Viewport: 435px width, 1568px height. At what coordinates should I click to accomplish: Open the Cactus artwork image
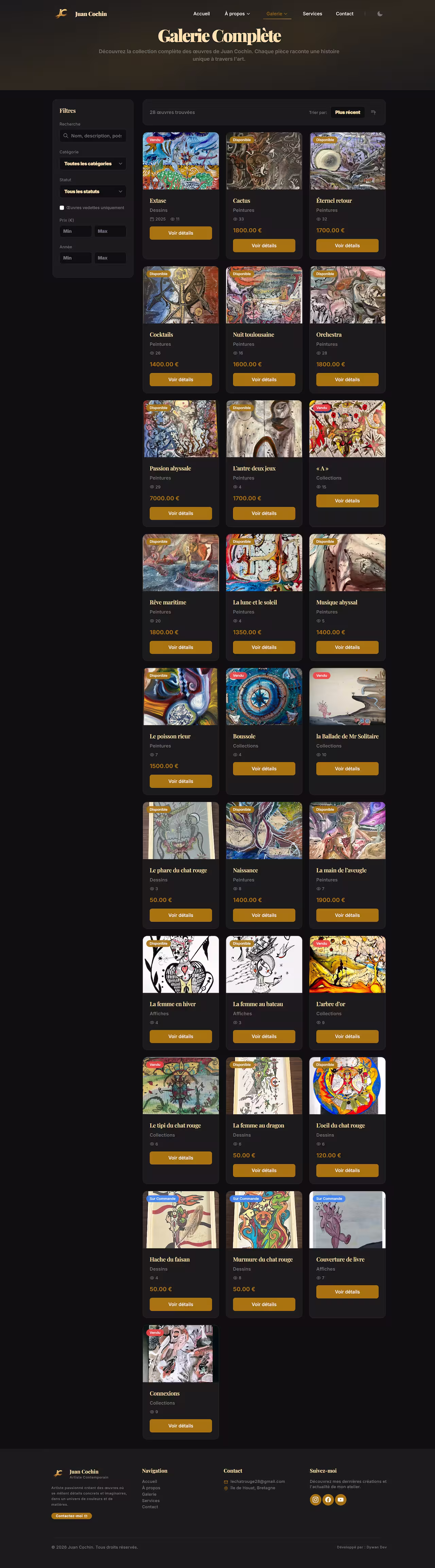point(264,161)
